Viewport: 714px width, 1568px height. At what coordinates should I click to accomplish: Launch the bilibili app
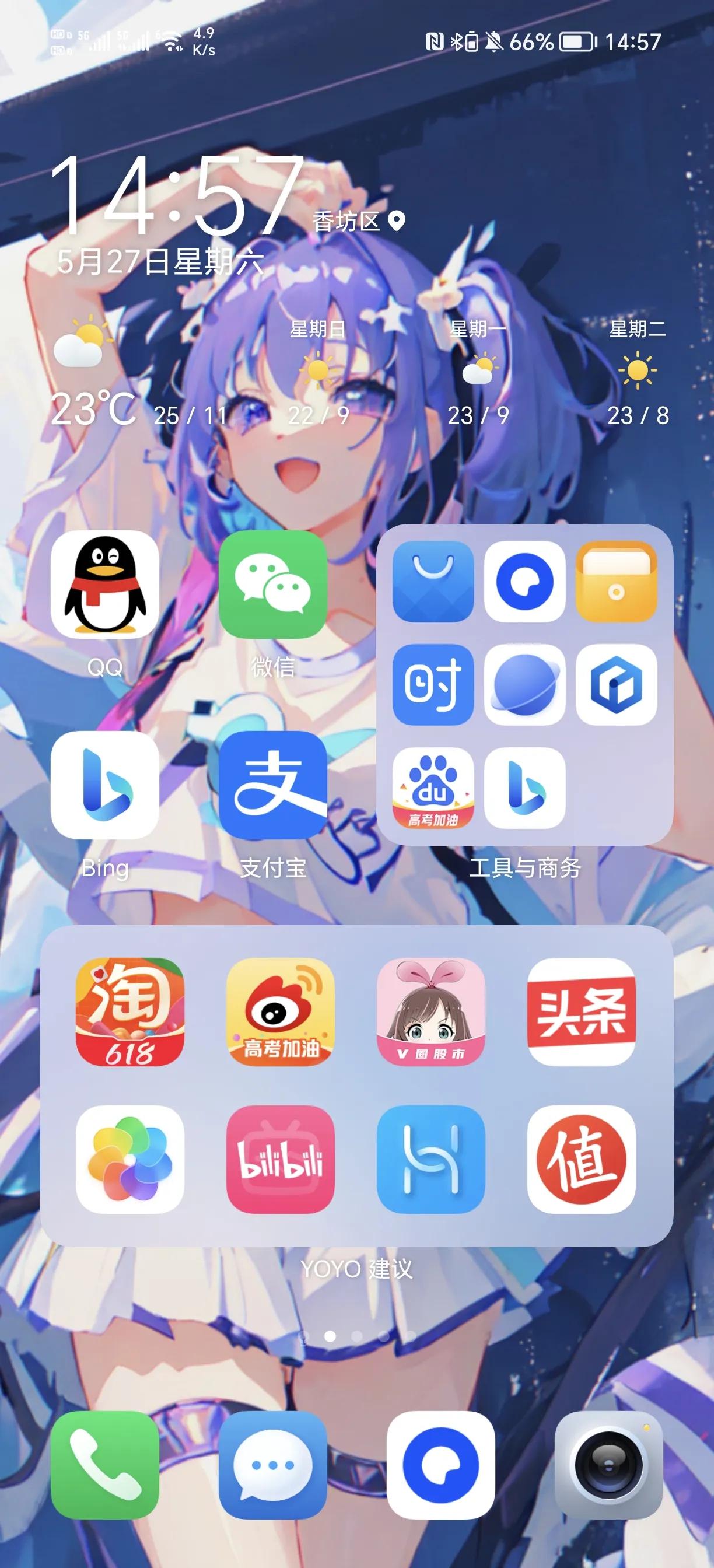click(281, 1159)
